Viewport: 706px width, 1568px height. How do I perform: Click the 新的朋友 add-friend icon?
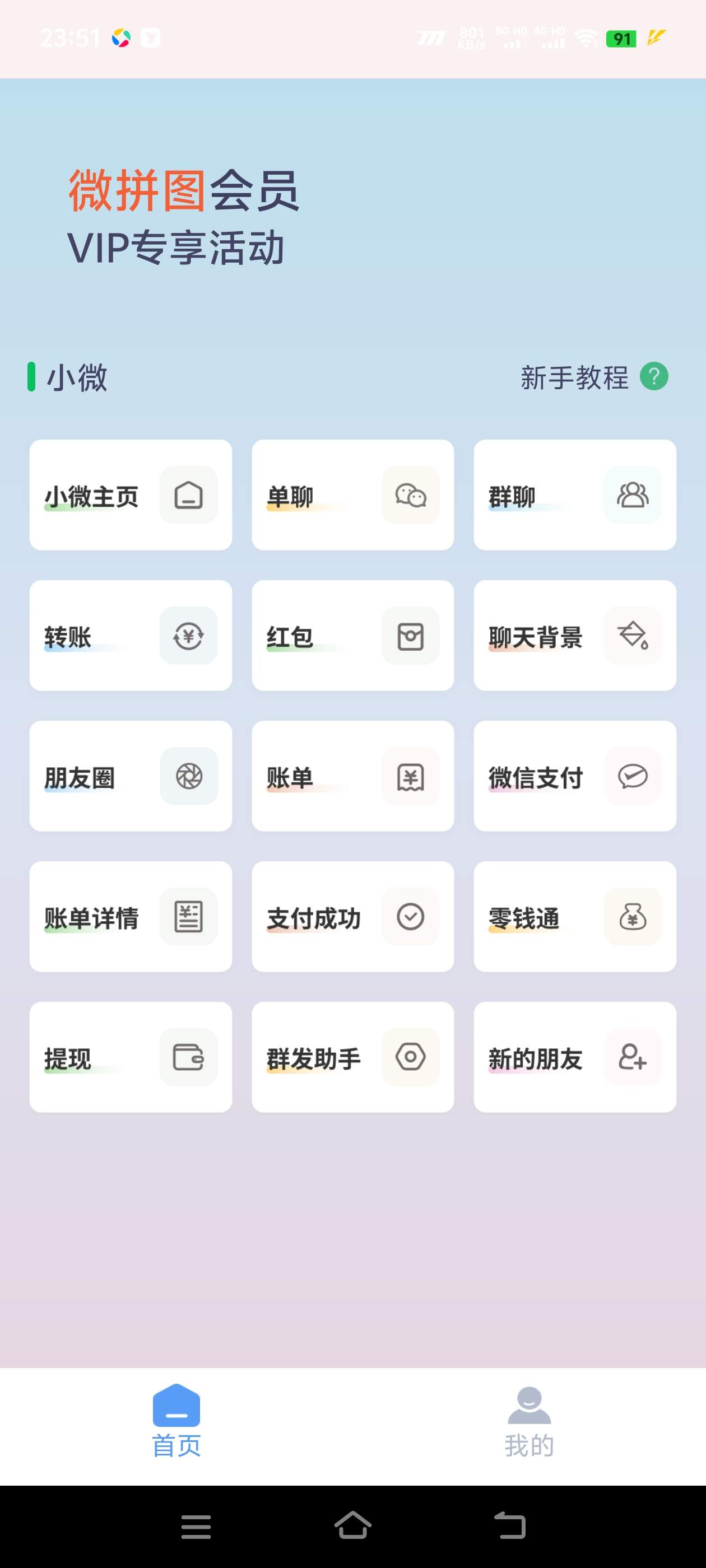(x=634, y=1057)
